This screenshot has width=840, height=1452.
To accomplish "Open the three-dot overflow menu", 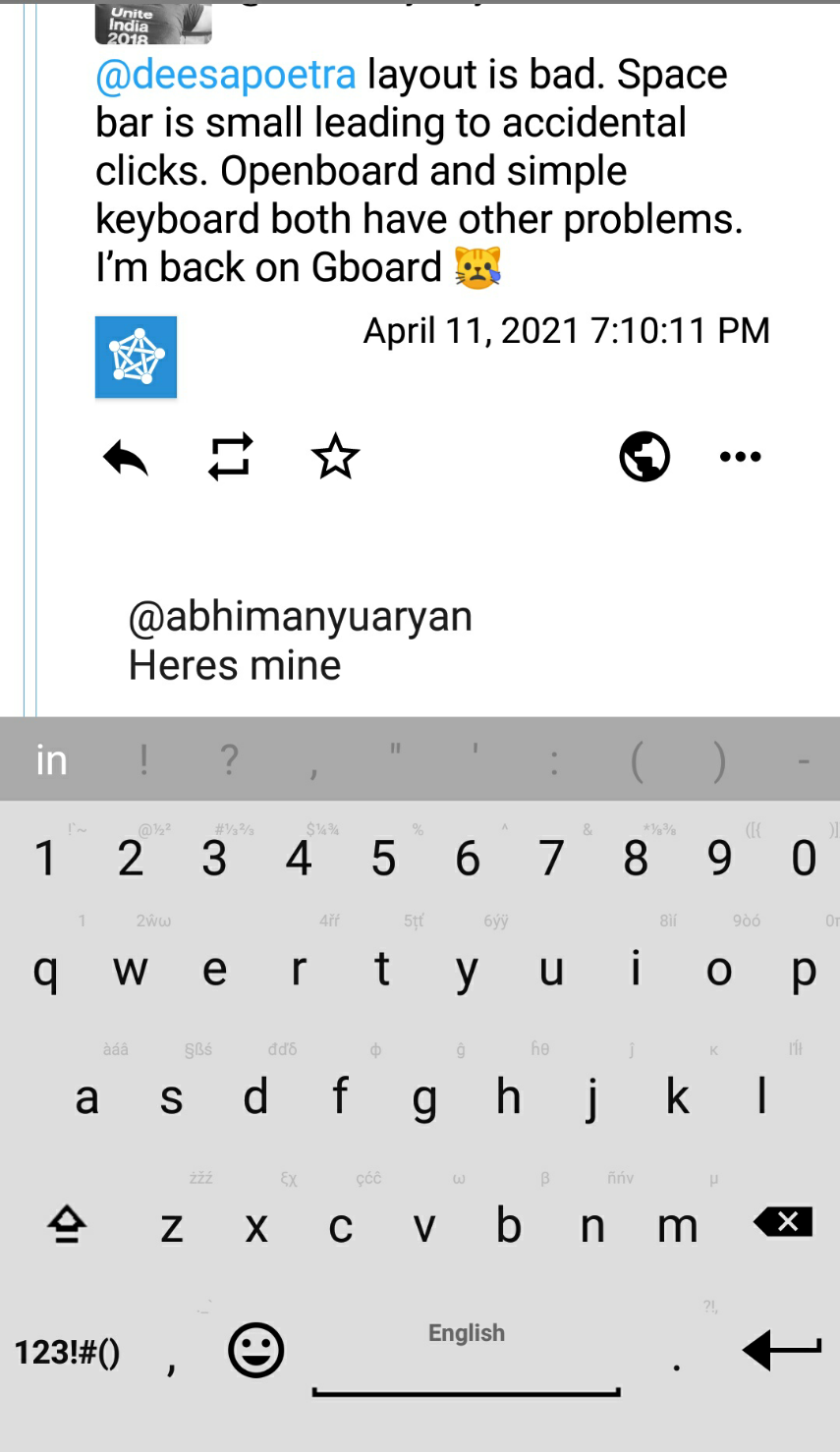I will 741,457.
